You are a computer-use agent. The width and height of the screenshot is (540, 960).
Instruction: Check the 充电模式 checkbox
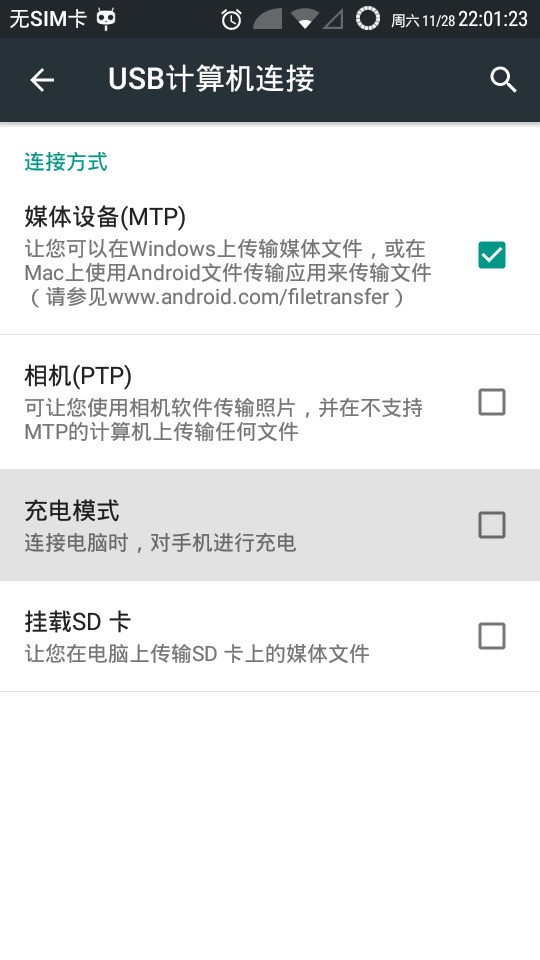tap(492, 525)
